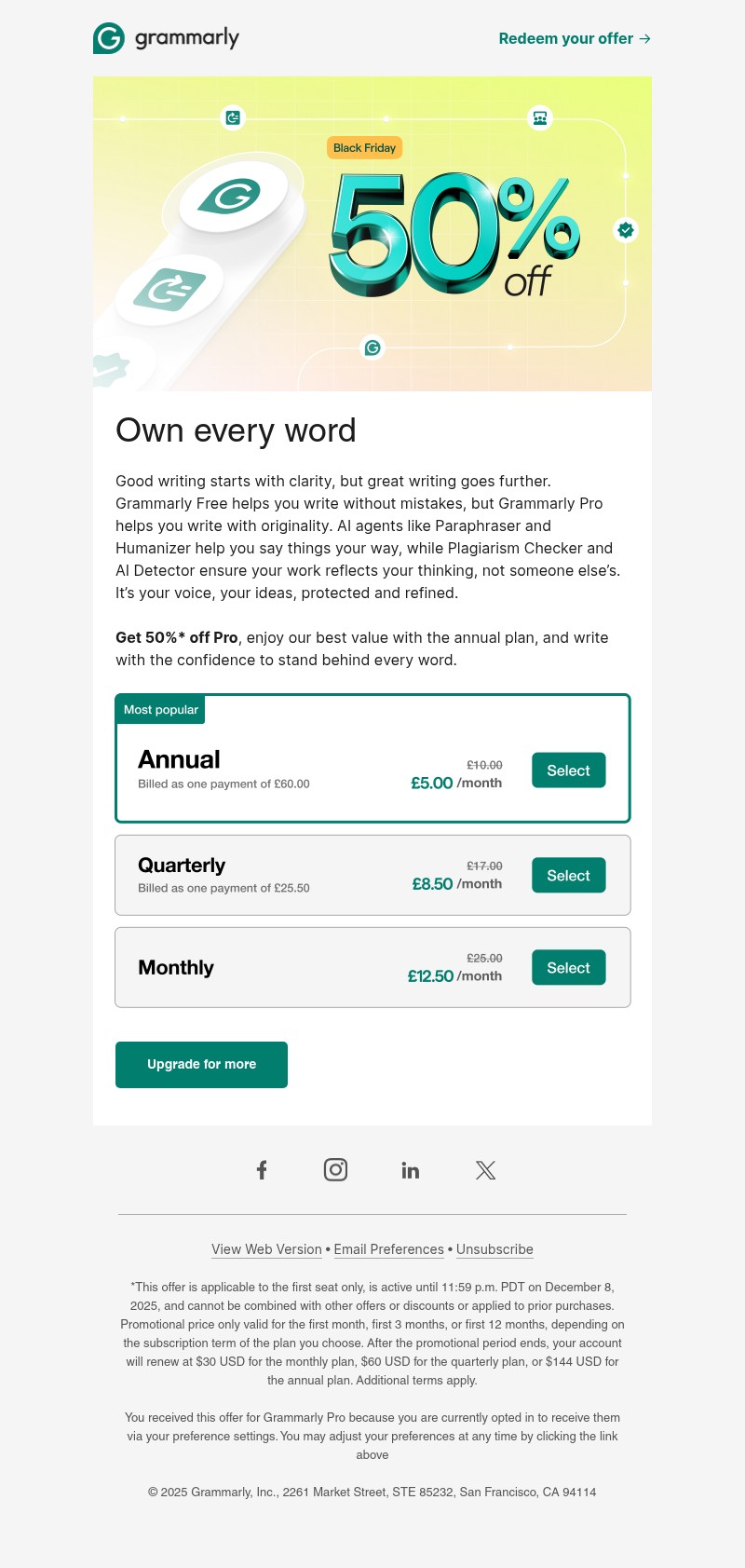Click the Black Friday tag in the banner
Screen dimensions: 745x1568
click(364, 147)
